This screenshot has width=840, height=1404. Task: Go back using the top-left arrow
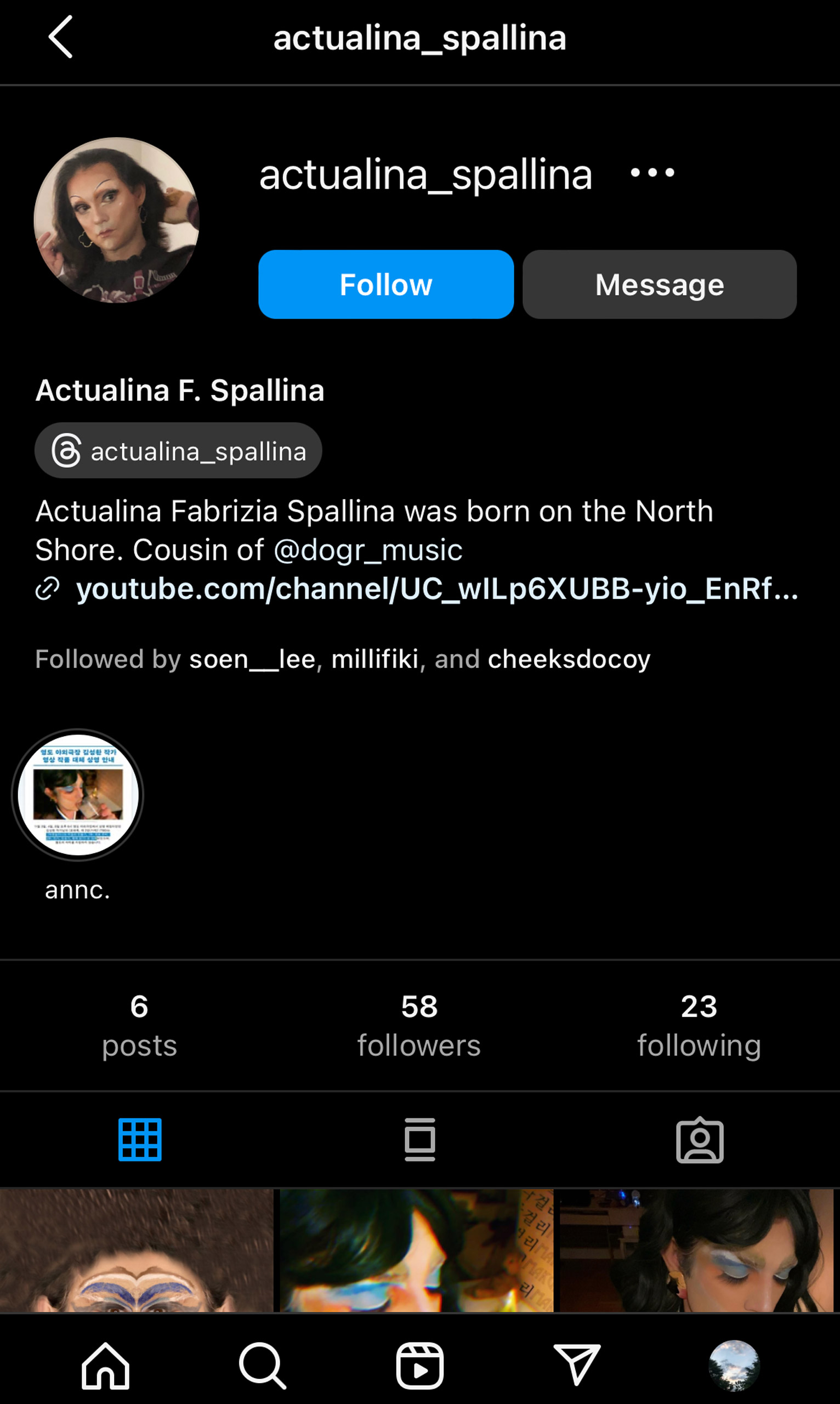tap(60, 37)
